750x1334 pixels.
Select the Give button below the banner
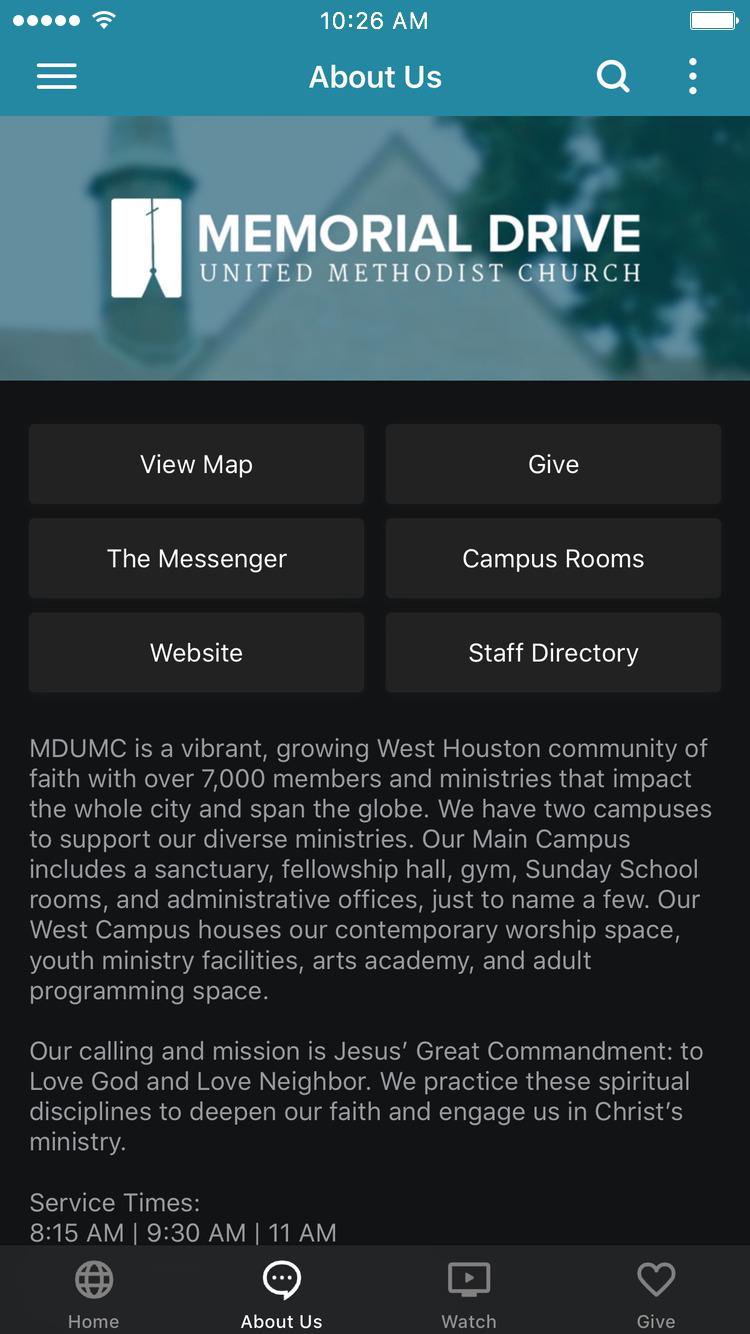pyautogui.click(x=553, y=464)
